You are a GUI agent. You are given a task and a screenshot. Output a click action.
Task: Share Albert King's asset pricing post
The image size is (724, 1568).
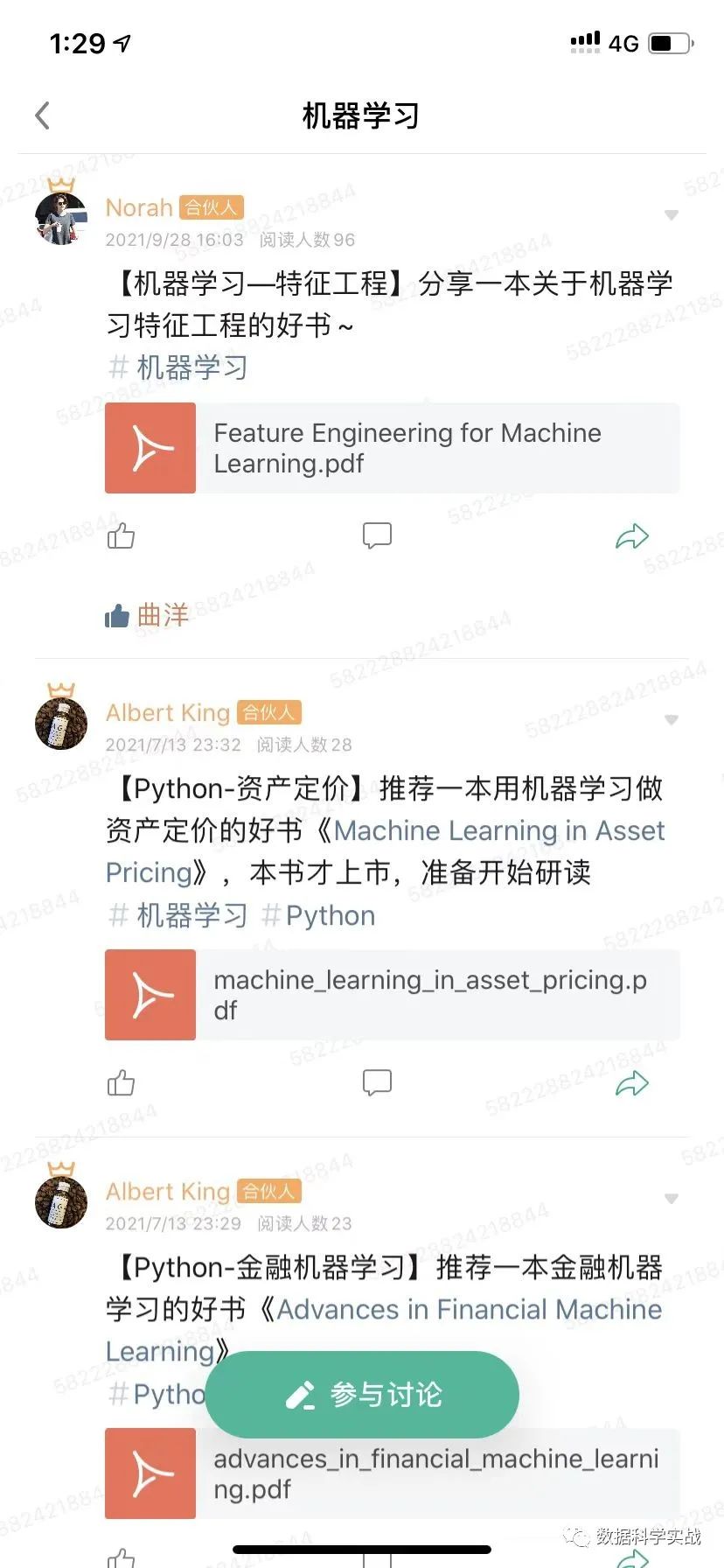[x=631, y=1083]
